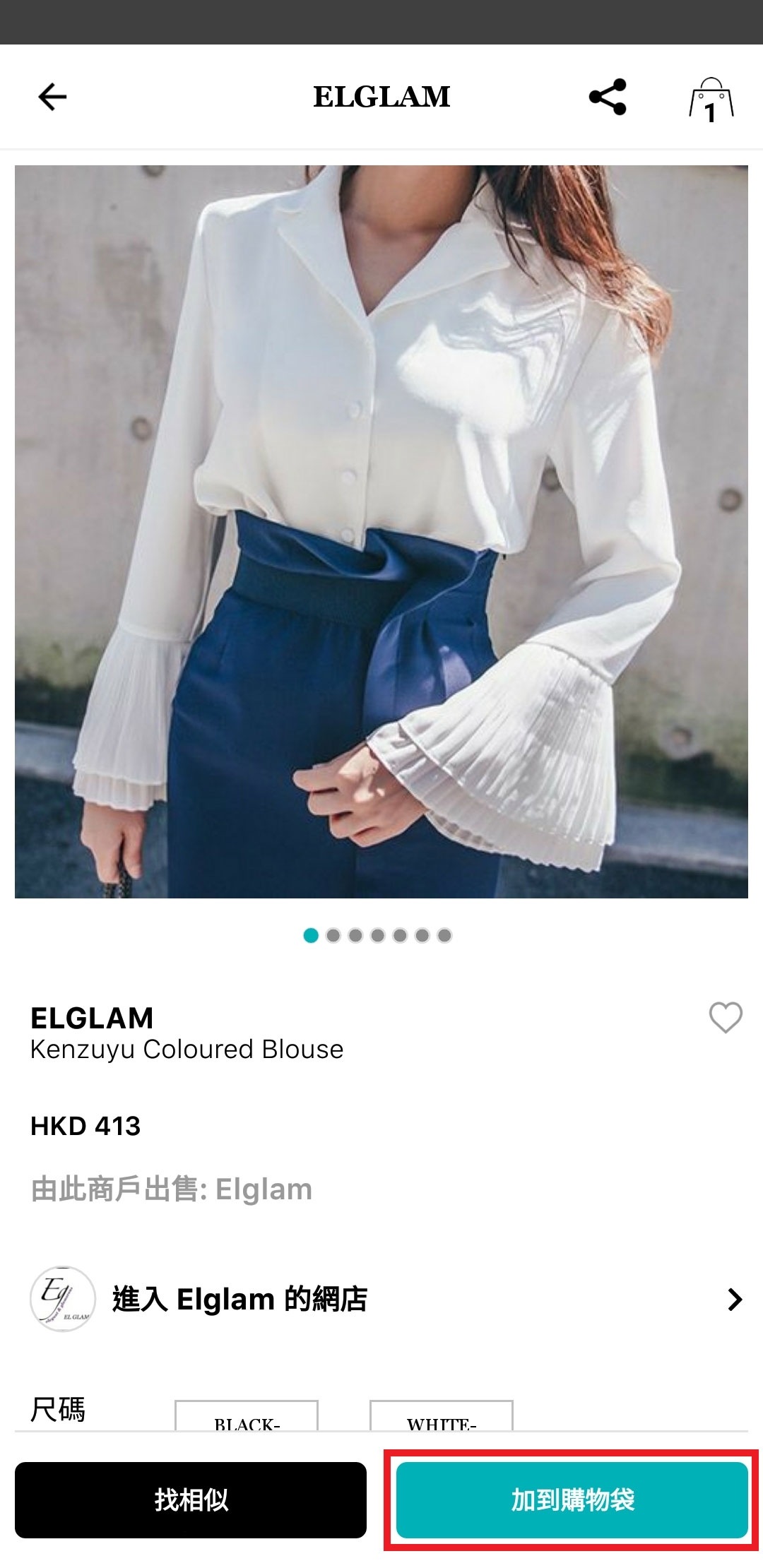Choose the WHITE size option
763x1568 pixels.
pos(442,1417)
